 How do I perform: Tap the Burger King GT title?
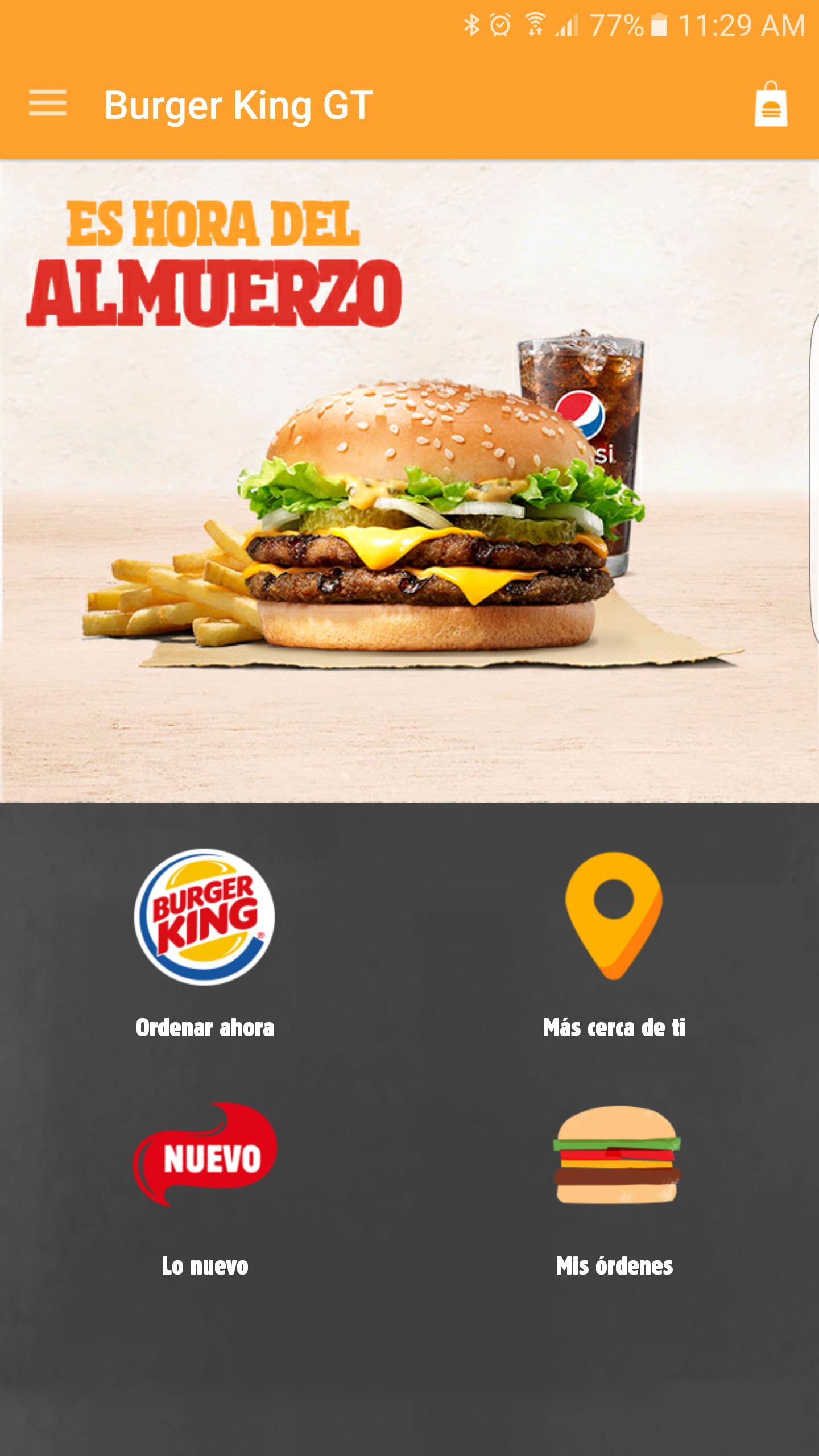(239, 105)
